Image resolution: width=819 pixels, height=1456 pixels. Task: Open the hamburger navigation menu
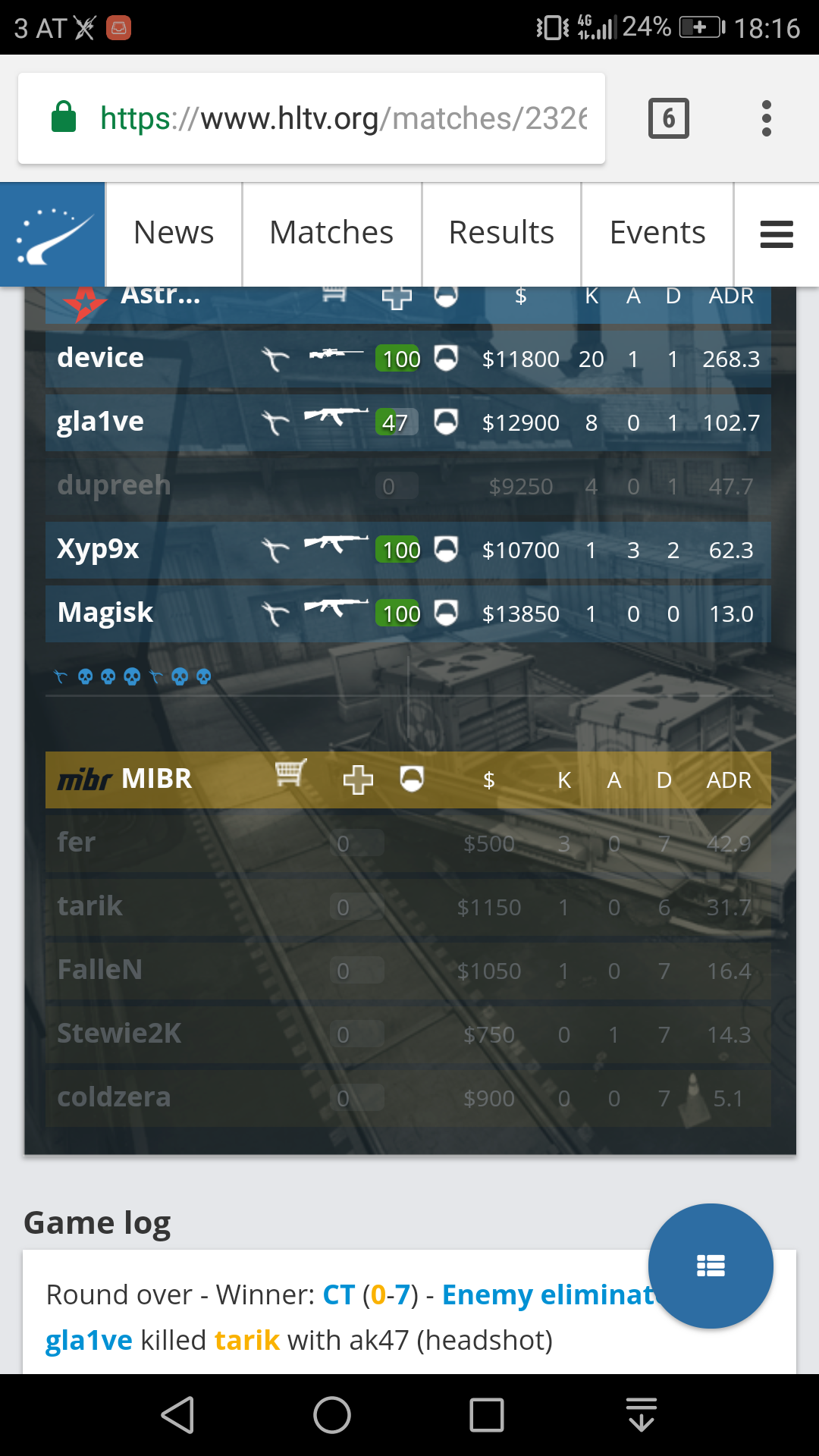click(x=777, y=234)
